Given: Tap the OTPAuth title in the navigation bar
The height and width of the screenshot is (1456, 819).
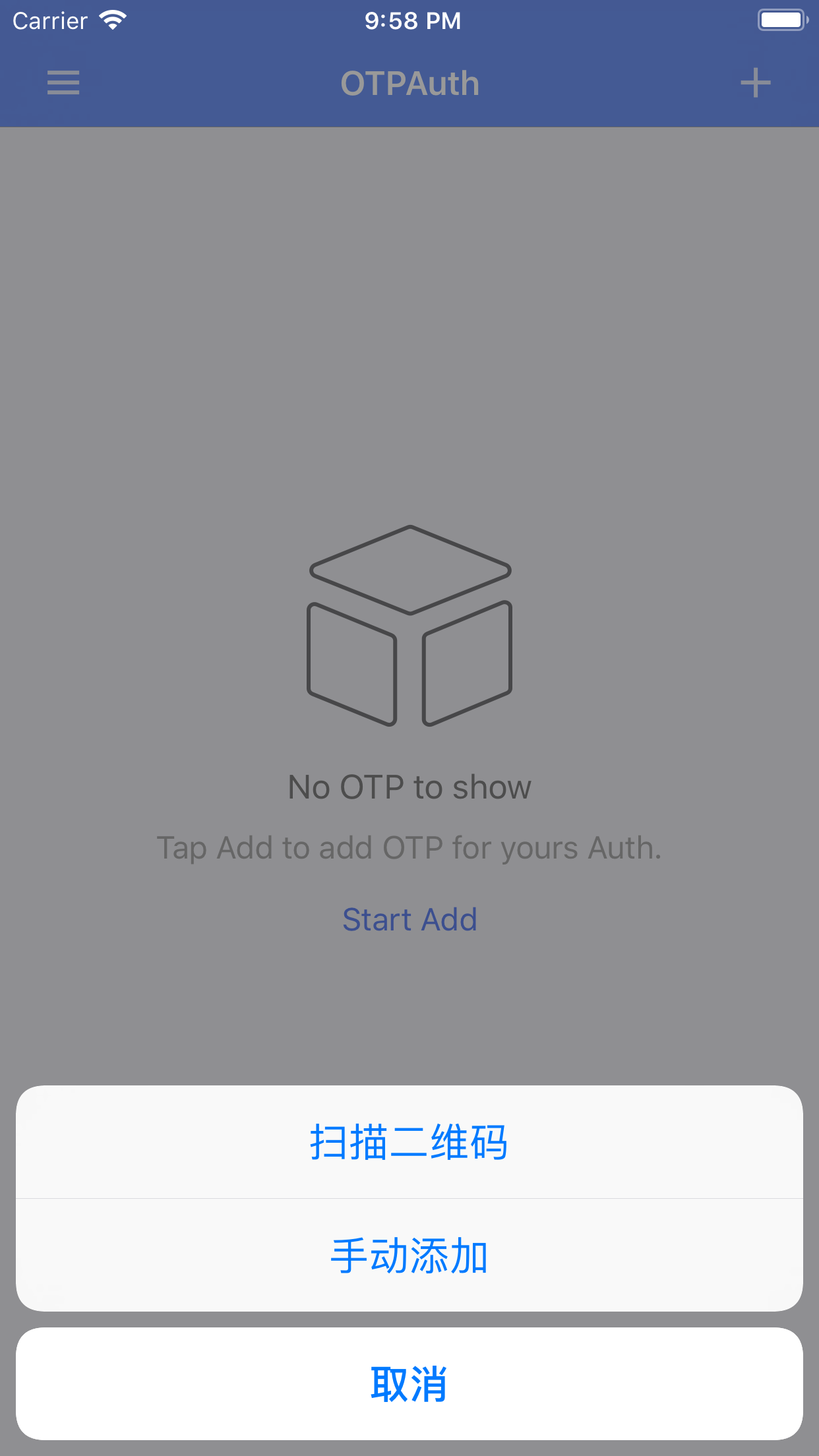Looking at the screenshot, I should (409, 83).
